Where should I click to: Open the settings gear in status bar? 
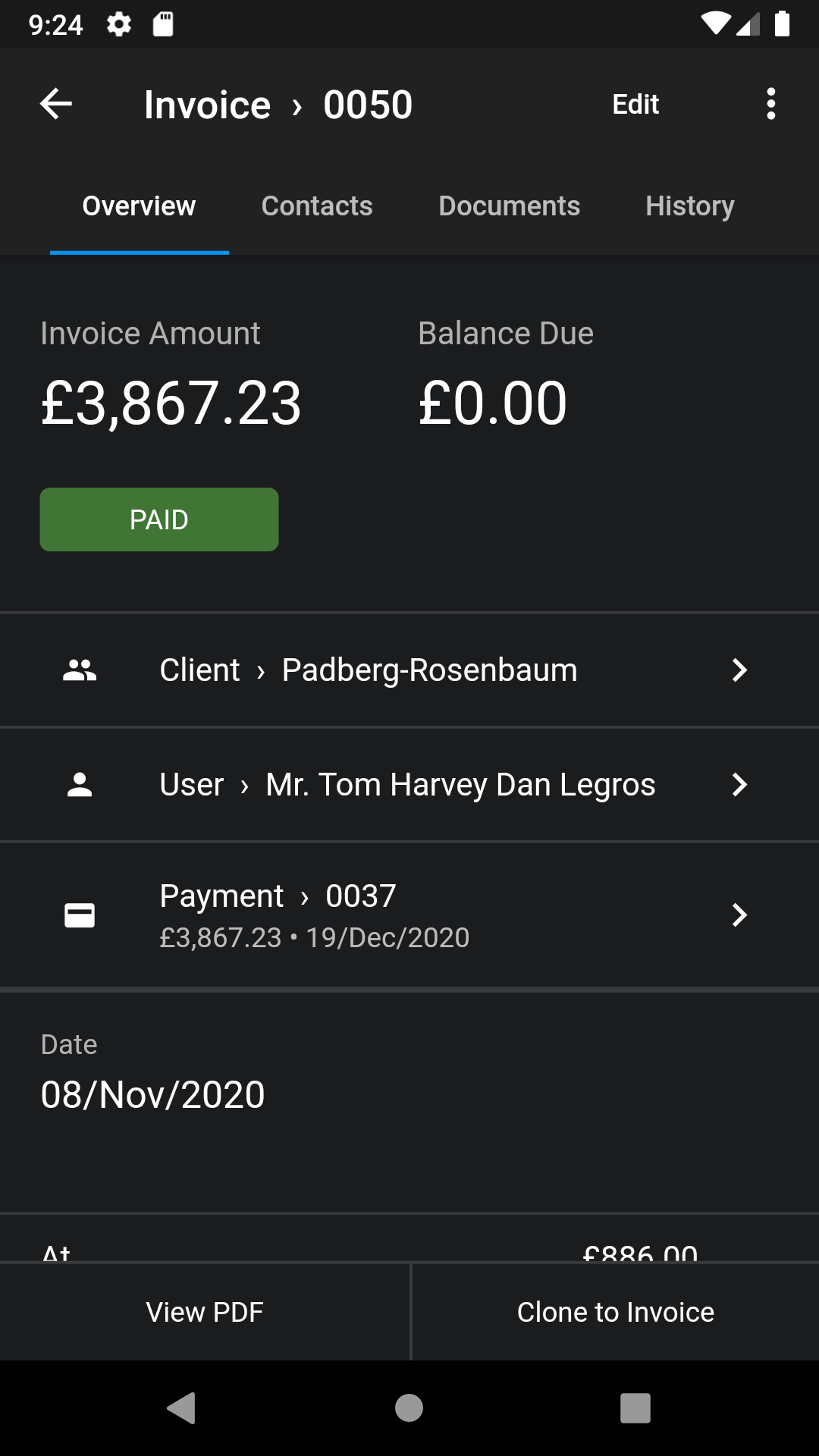pos(119,23)
